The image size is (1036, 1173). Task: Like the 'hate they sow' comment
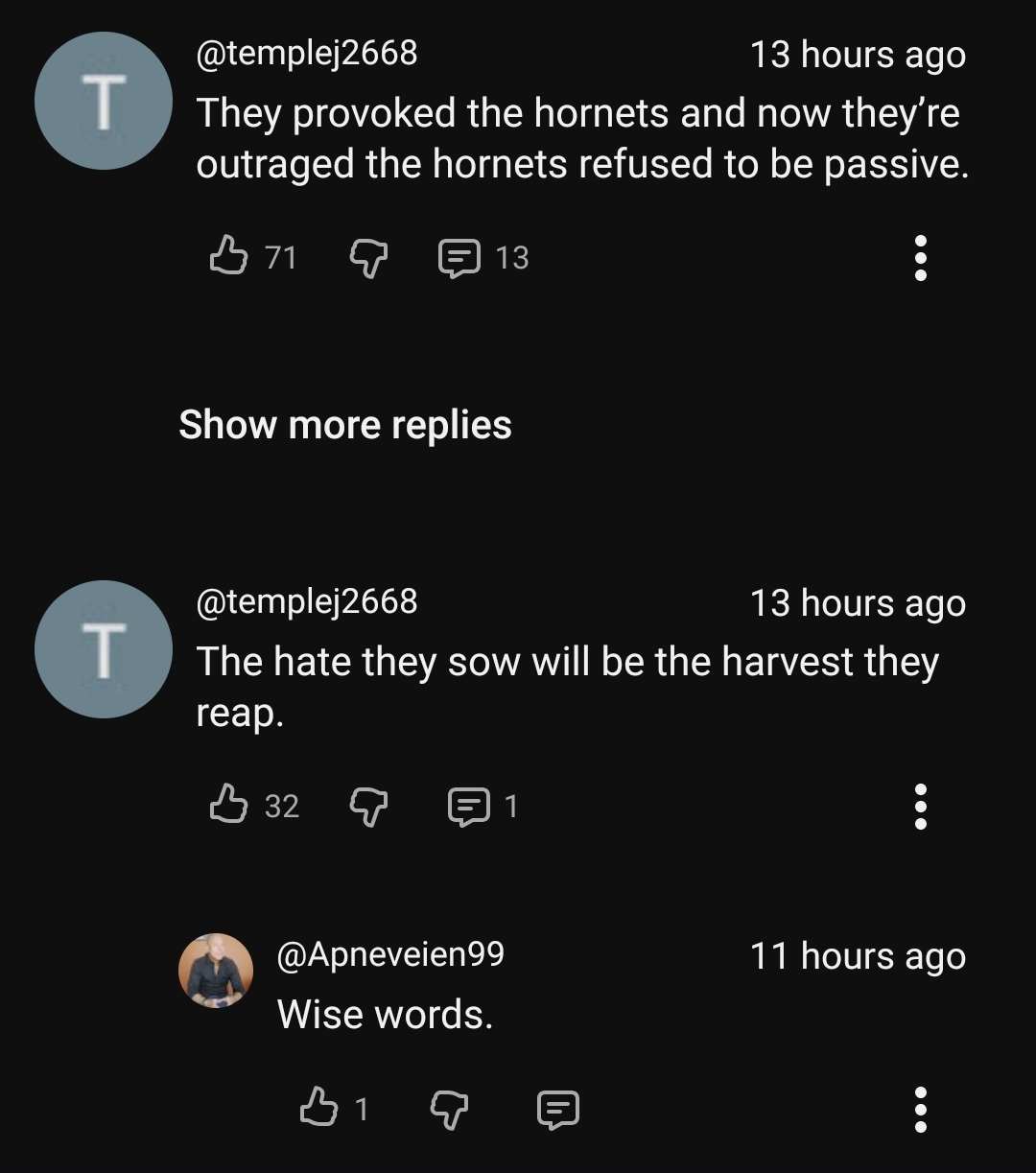(228, 804)
